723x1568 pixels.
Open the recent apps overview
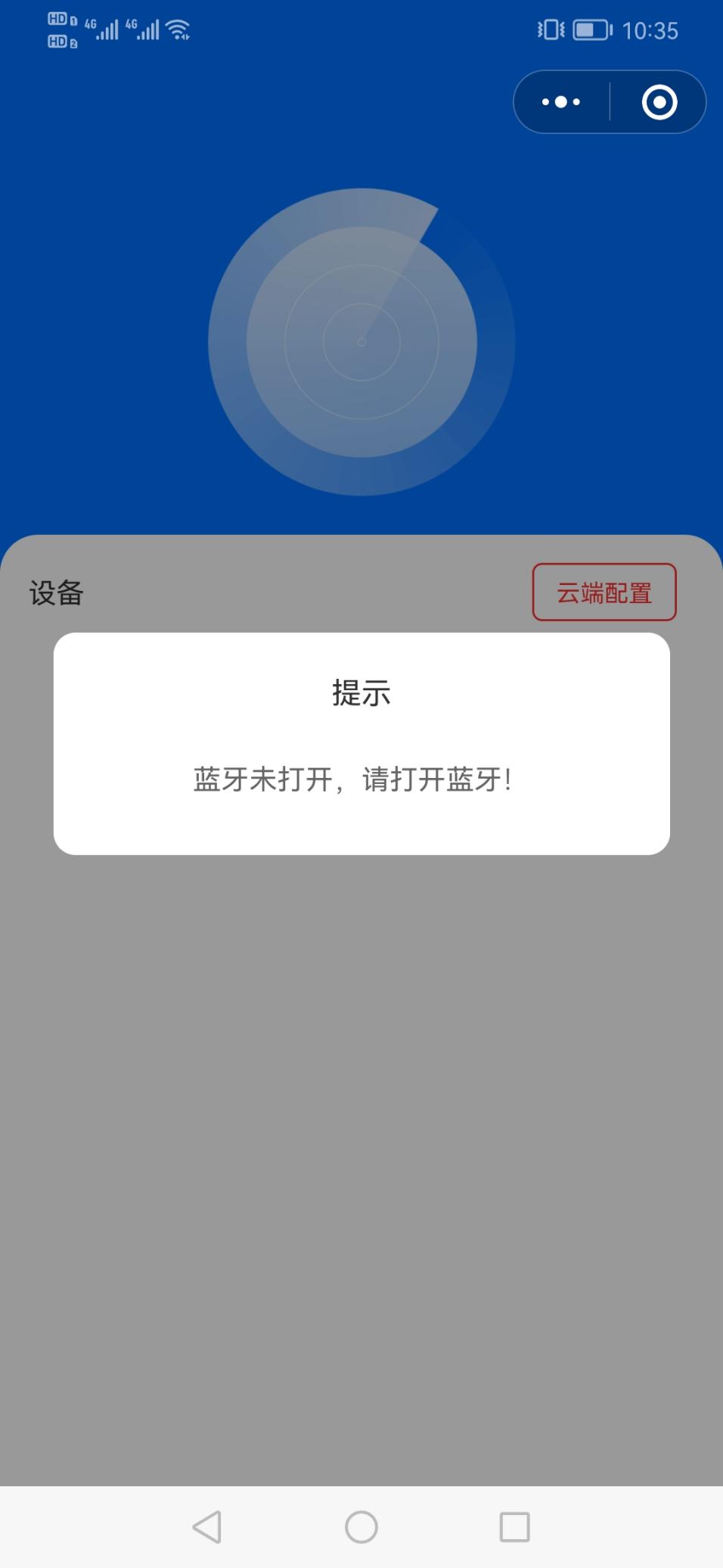click(514, 1526)
